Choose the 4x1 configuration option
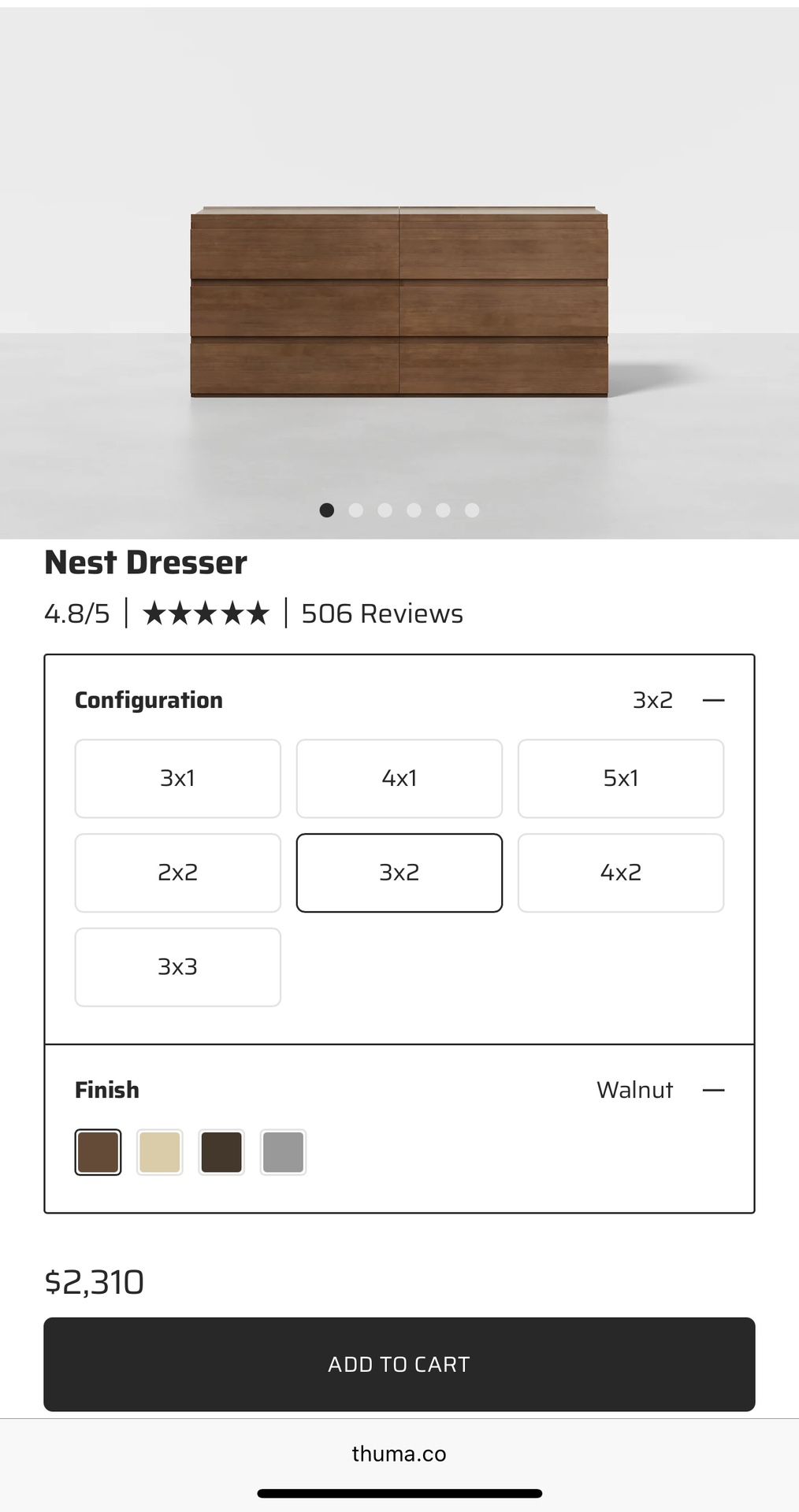 tap(399, 778)
